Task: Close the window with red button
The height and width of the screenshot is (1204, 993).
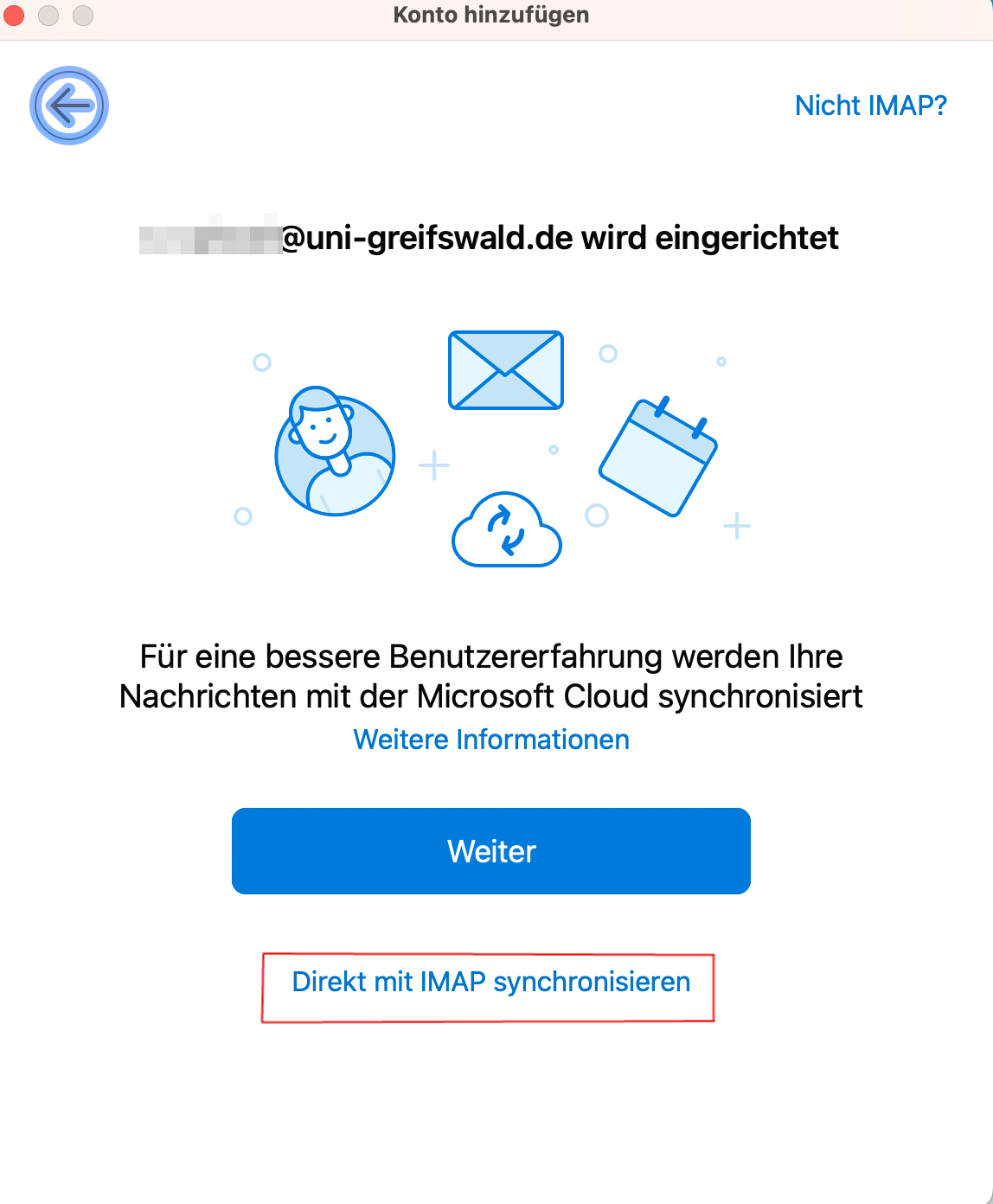Action: (x=15, y=15)
